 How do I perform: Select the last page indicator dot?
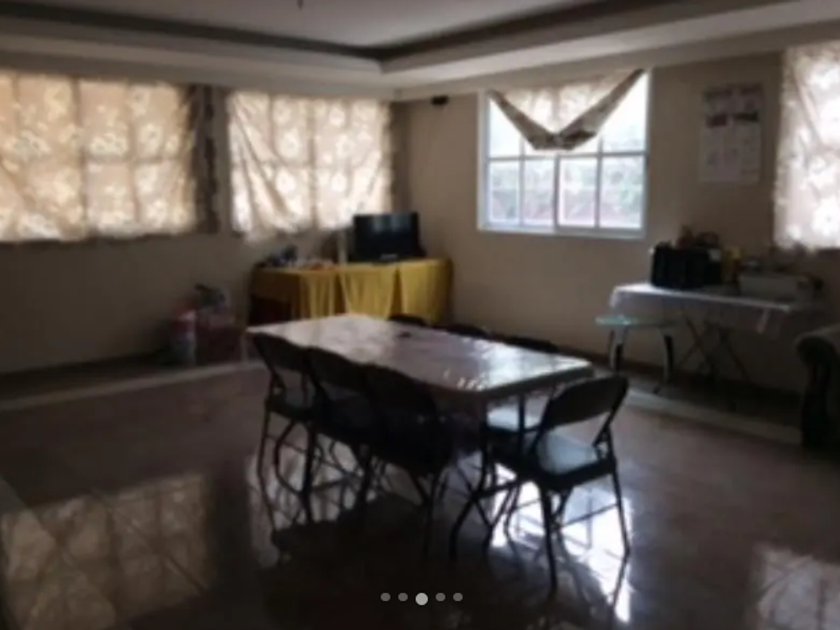click(x=458, y=597)
